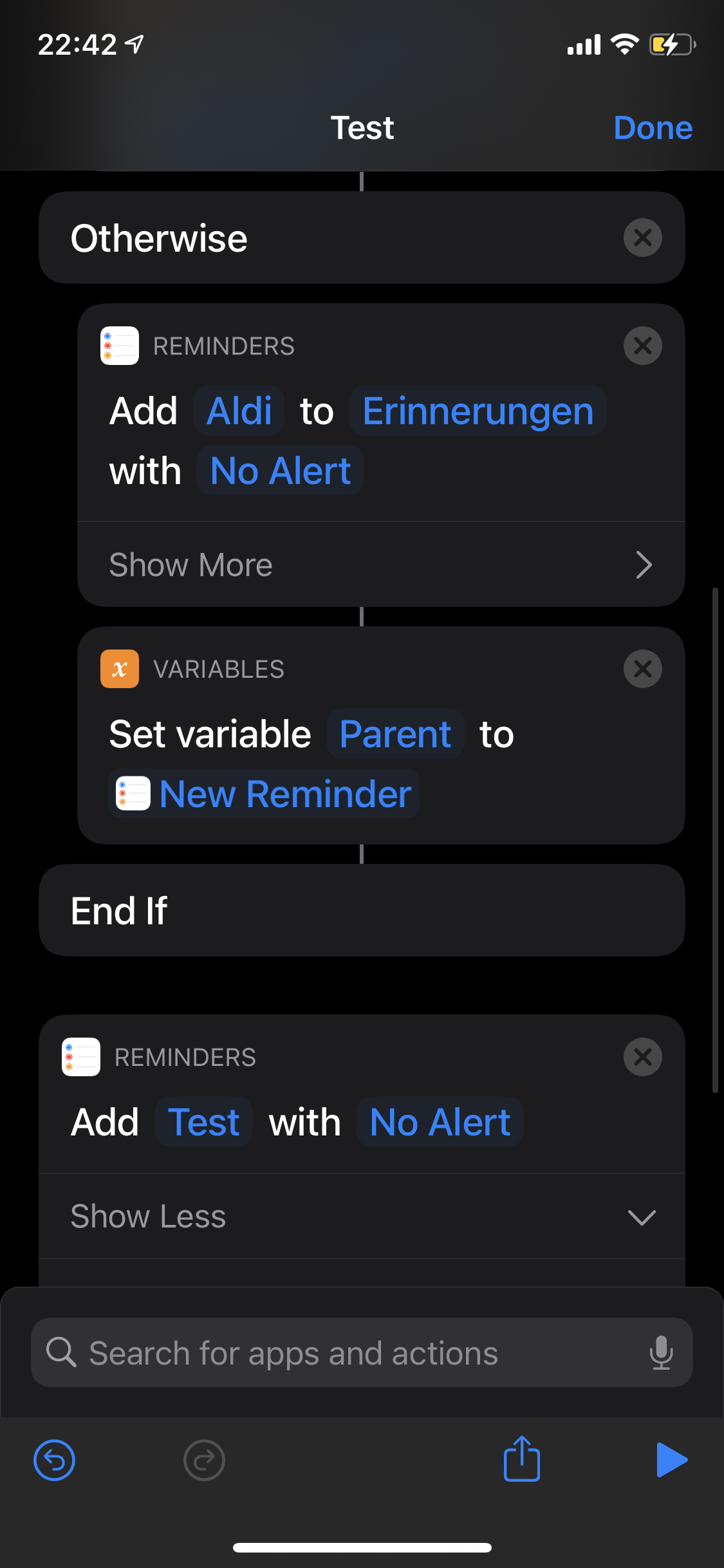Image resolution: width=724 pixels, height=1568 pixels.
Task: Delete the Set variable action
Action: pos(642,669)
